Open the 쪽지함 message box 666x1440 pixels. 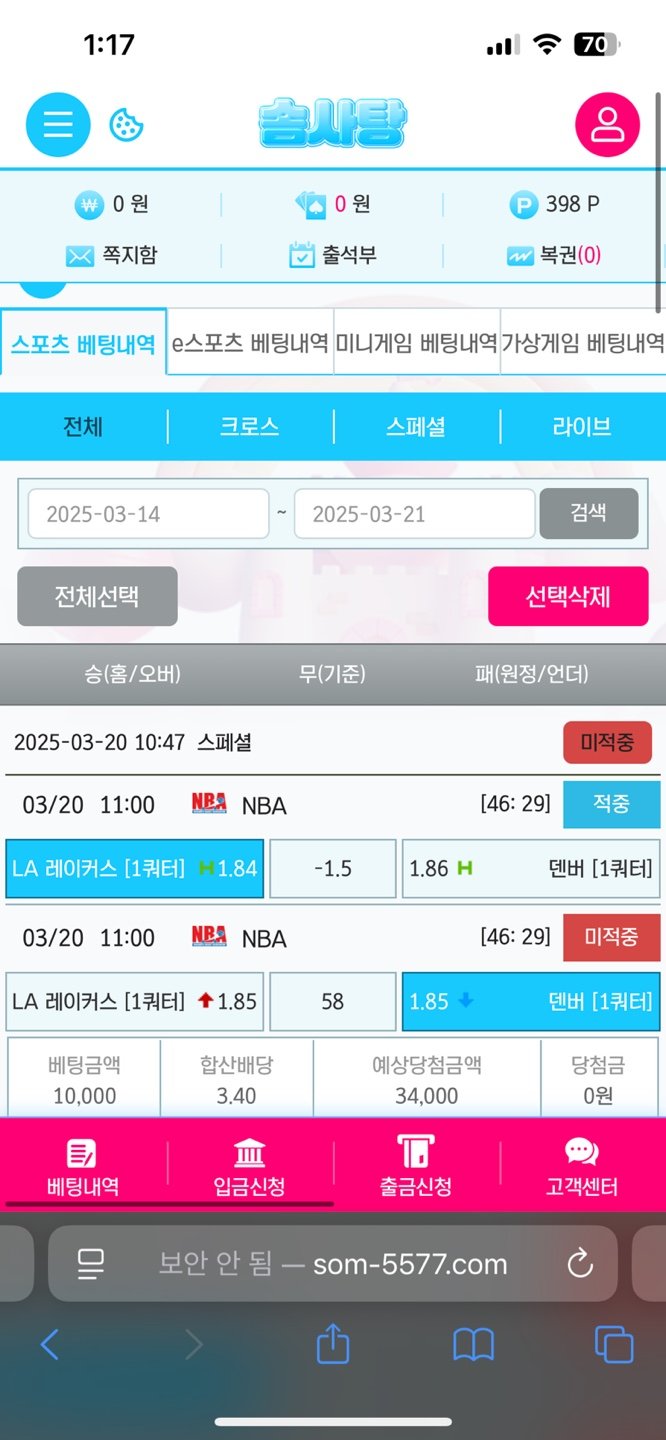(111, 256)
